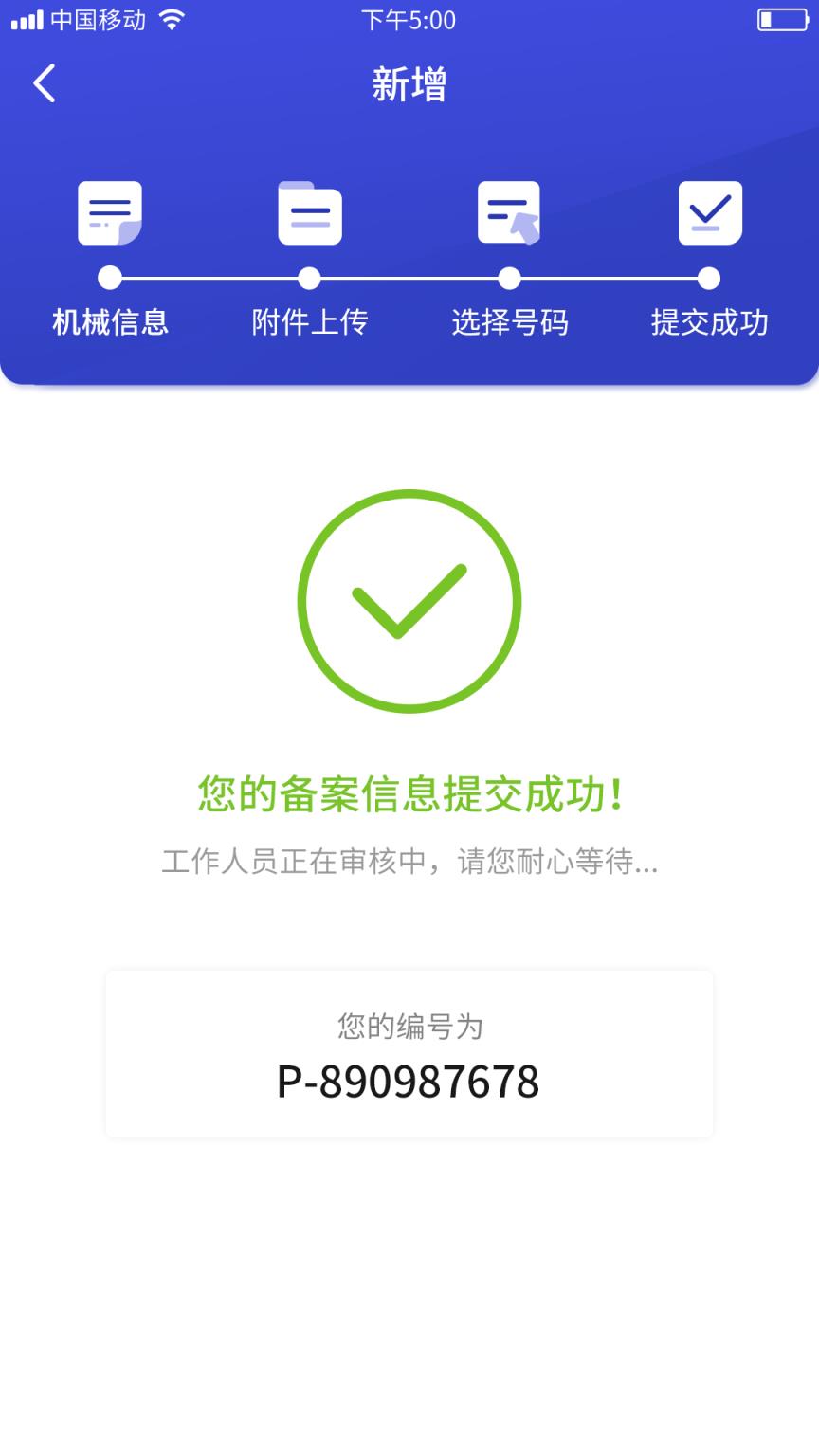
Task: Click the 选择号码 progress dot
Action: (x=509, y=280)
